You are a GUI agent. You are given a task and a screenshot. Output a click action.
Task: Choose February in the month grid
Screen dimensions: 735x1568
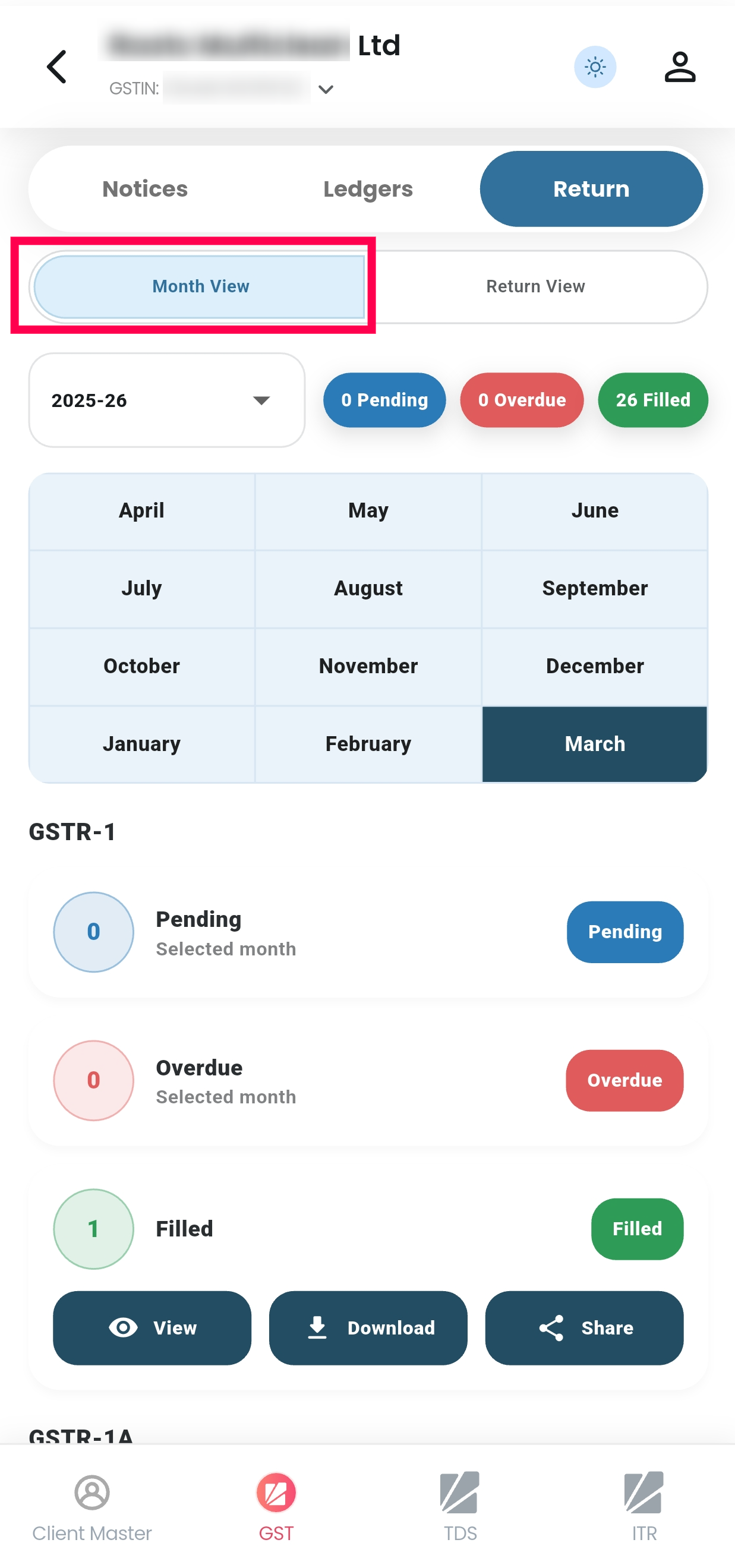point(368,744)
